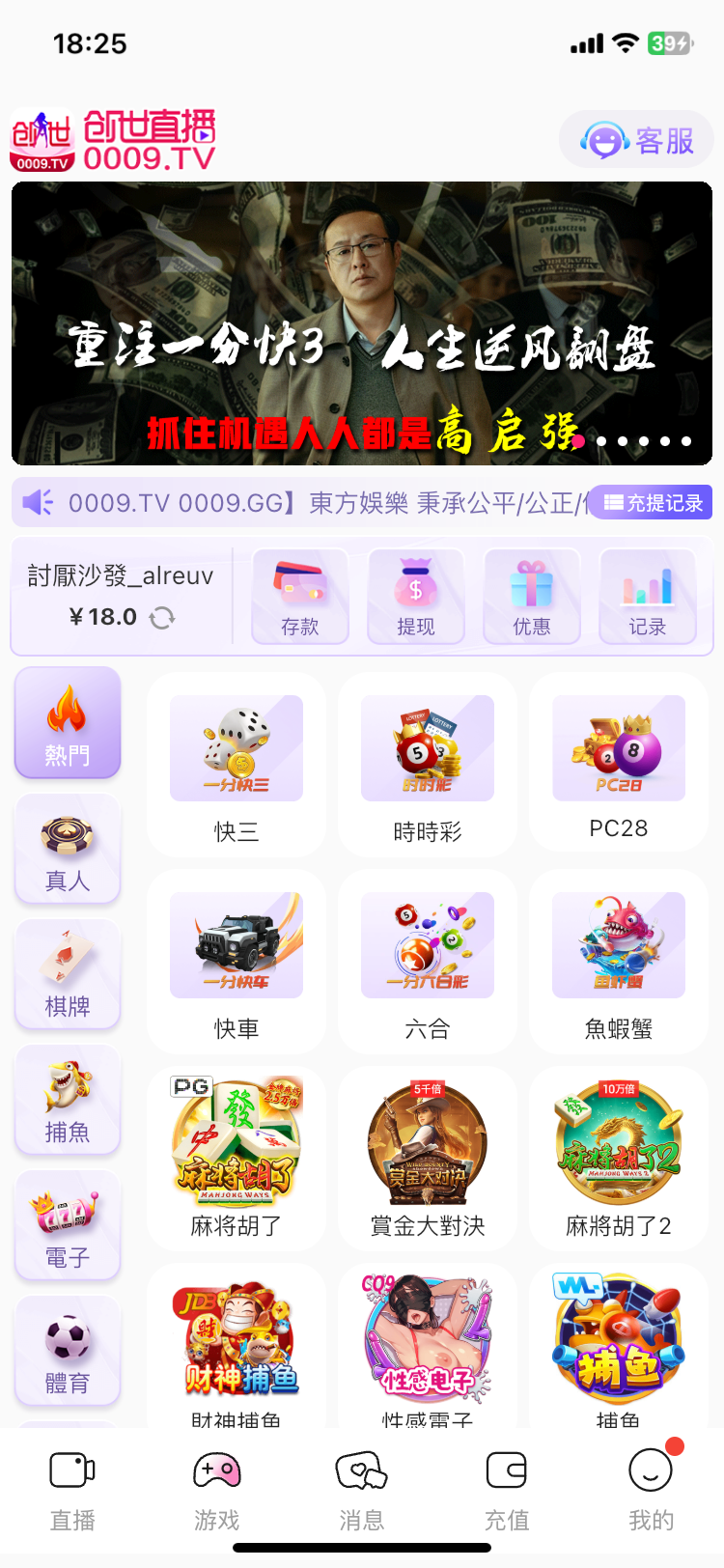Switch to the 電子 category
Viewport: 724px width, 1568px height.
click(68, 1226)
